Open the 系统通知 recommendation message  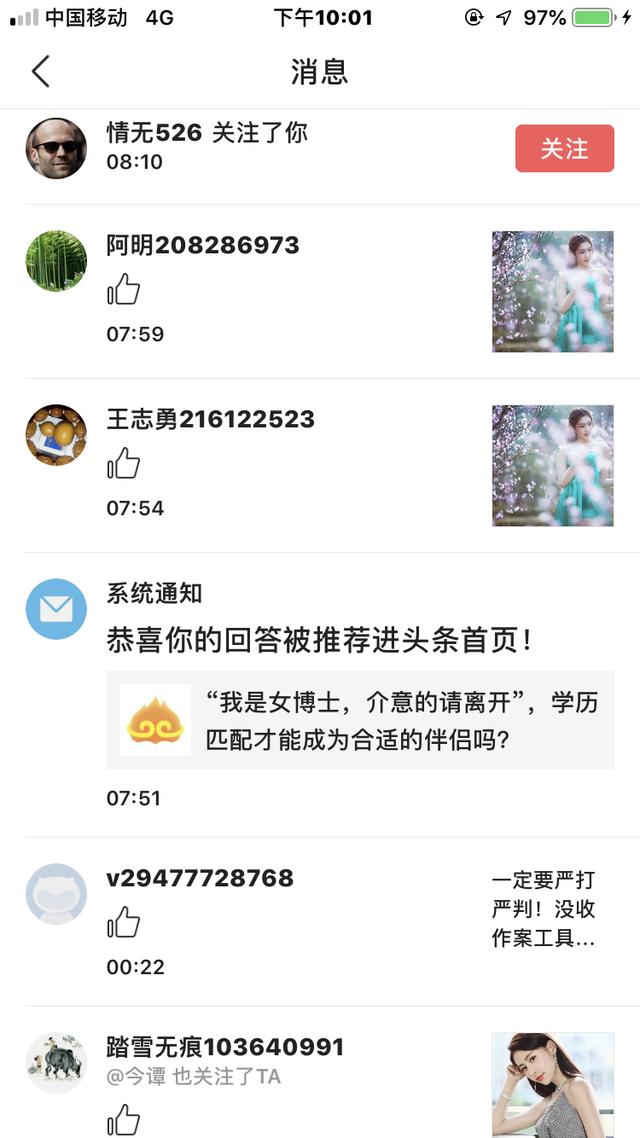tap(320, 640)
